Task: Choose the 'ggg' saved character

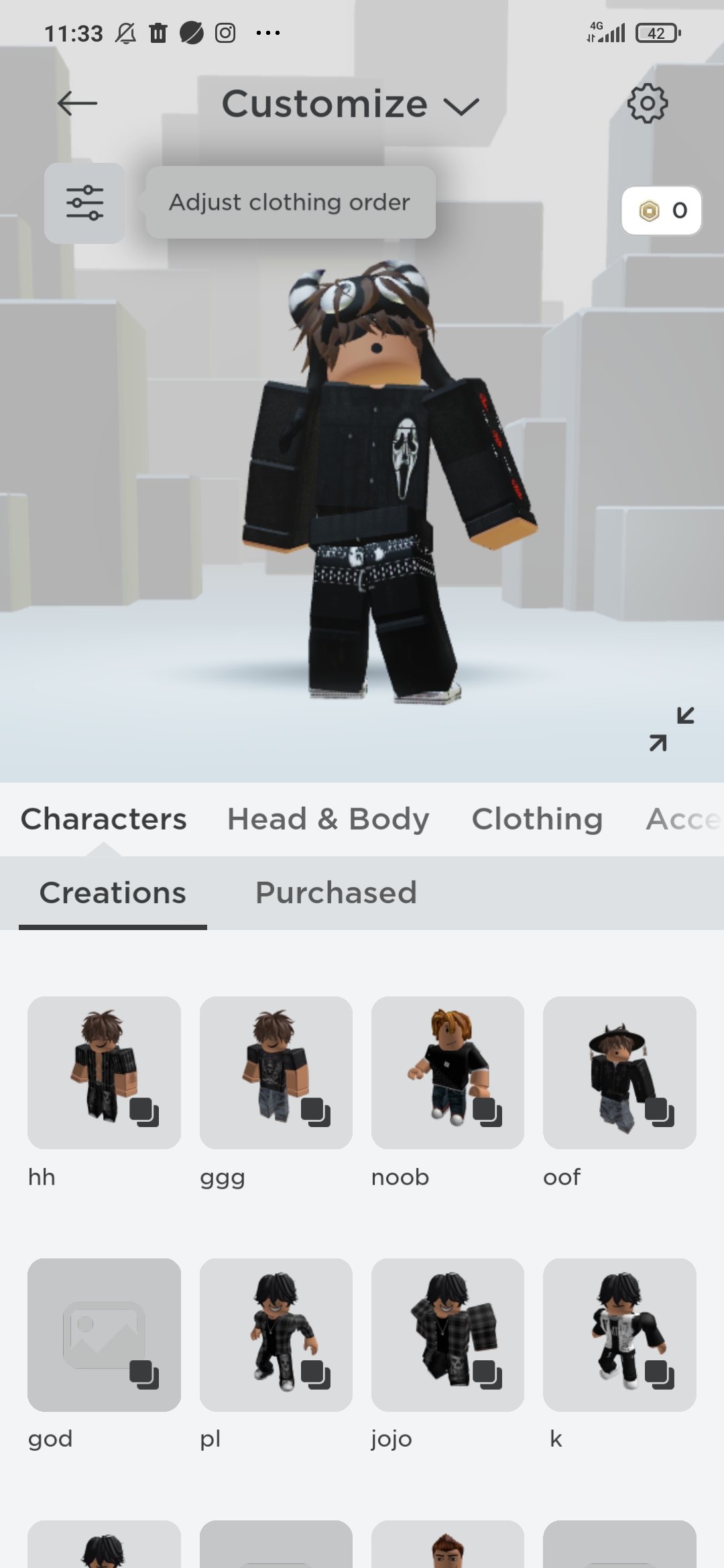Action: (276, 1072)
